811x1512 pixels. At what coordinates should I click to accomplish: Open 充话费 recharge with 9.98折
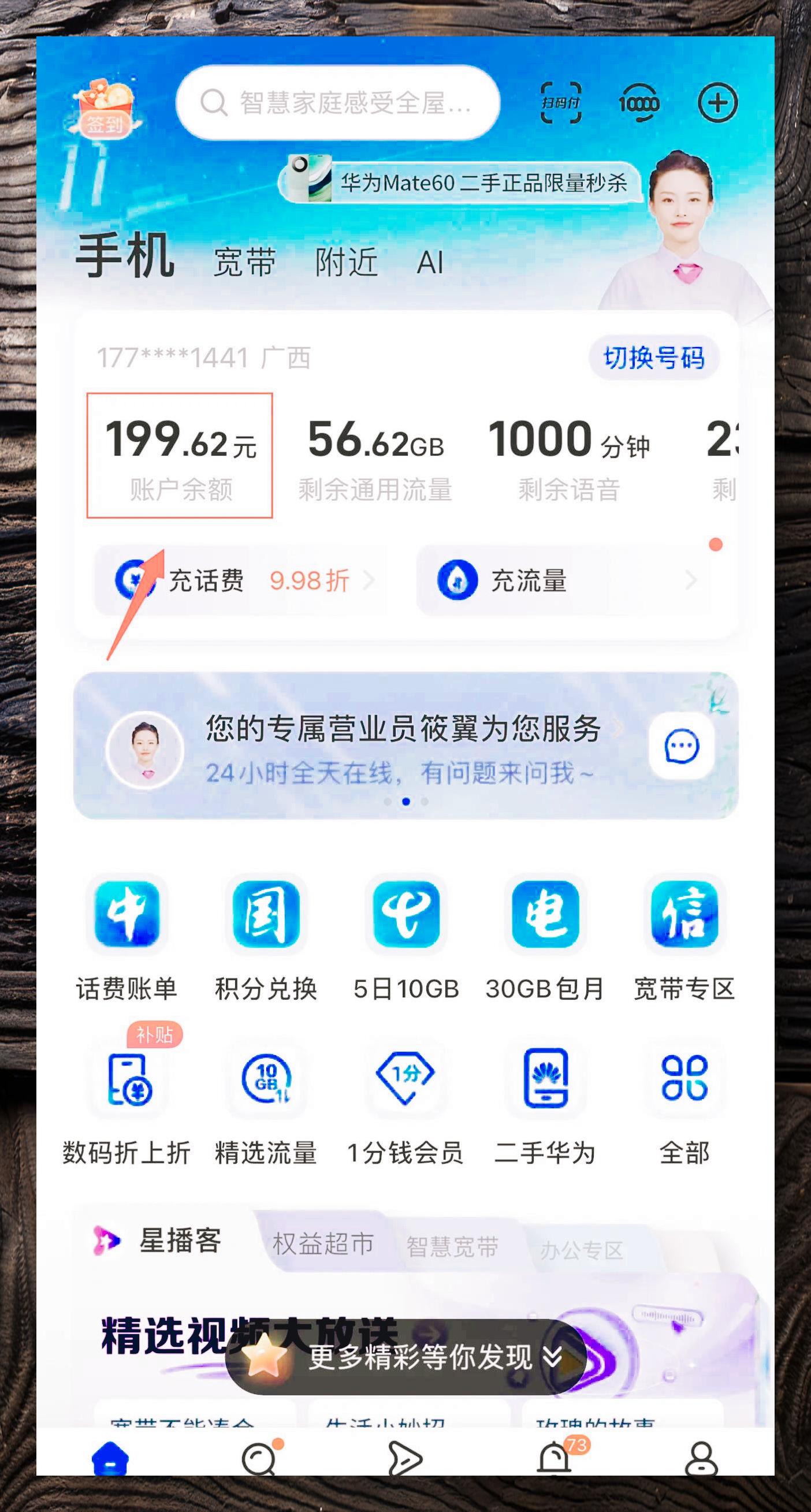tap(242, 580)
